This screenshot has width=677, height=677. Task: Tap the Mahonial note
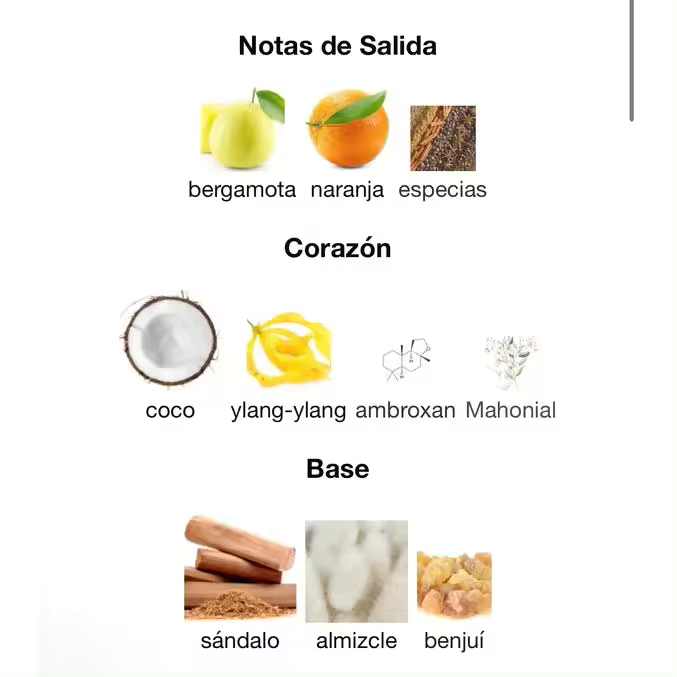coord(510,362)
